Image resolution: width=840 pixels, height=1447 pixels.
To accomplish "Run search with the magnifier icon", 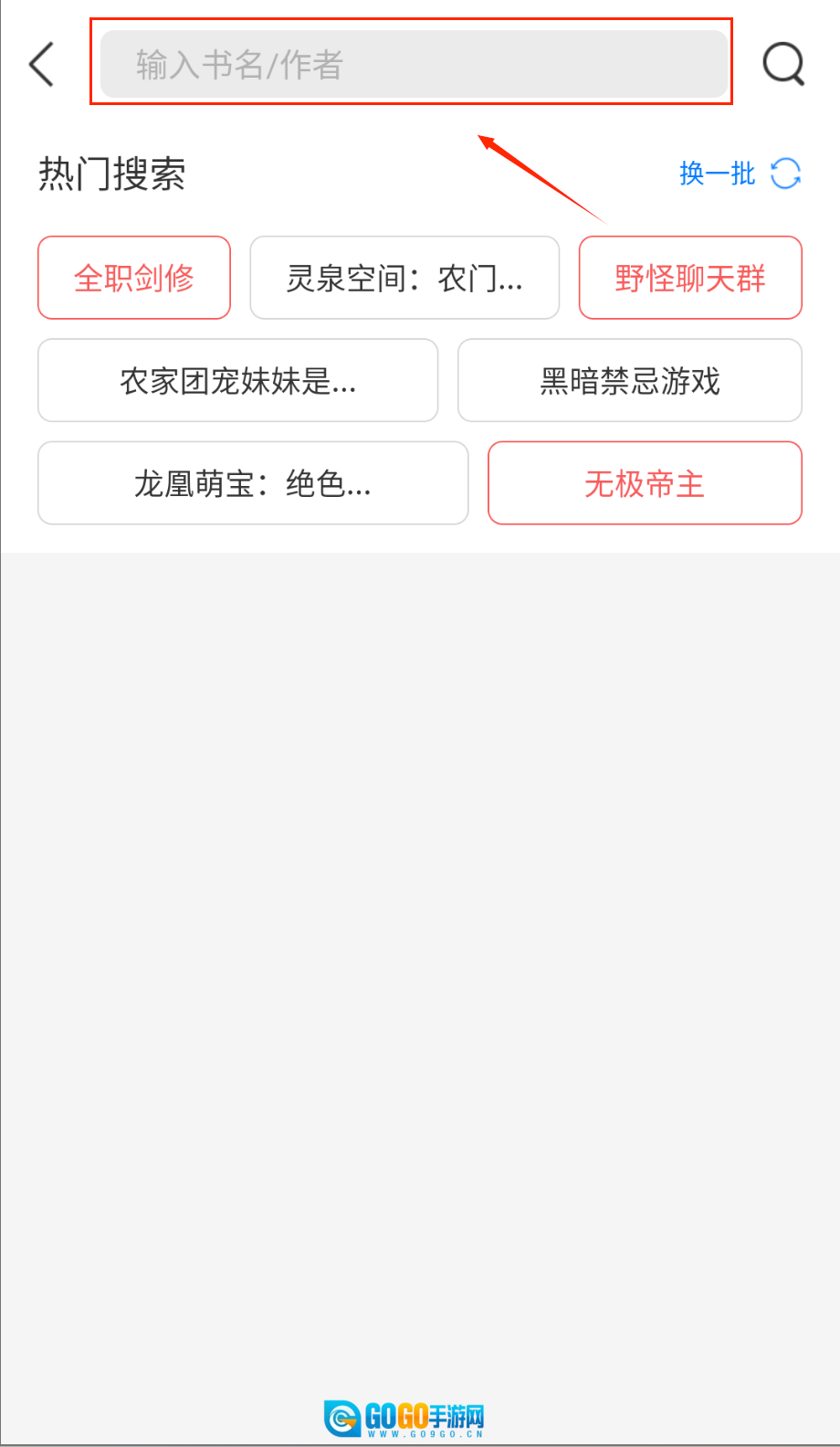I will [x=783, y=64].
